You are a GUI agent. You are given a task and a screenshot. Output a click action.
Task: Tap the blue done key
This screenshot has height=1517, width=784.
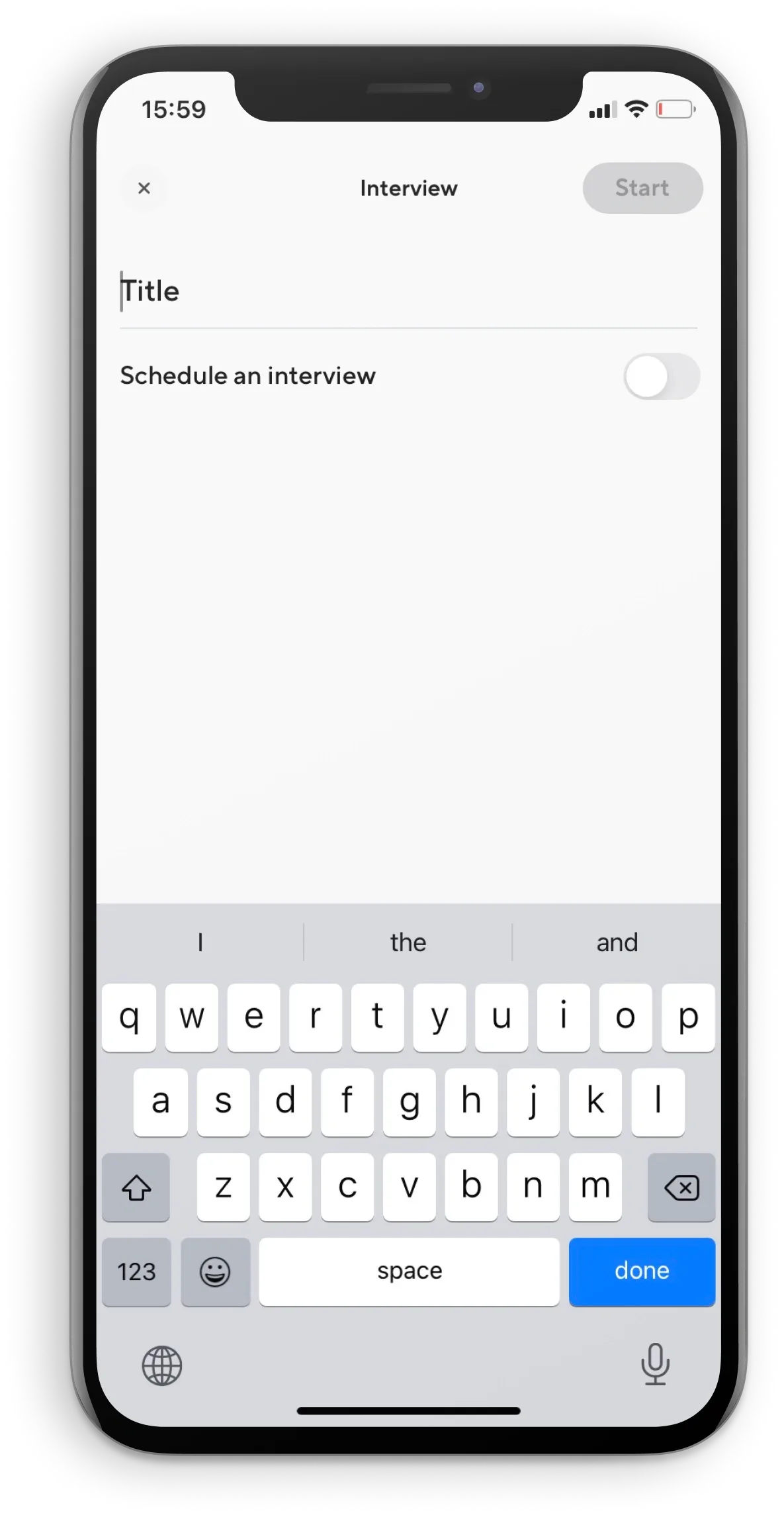coord(641,1271)
